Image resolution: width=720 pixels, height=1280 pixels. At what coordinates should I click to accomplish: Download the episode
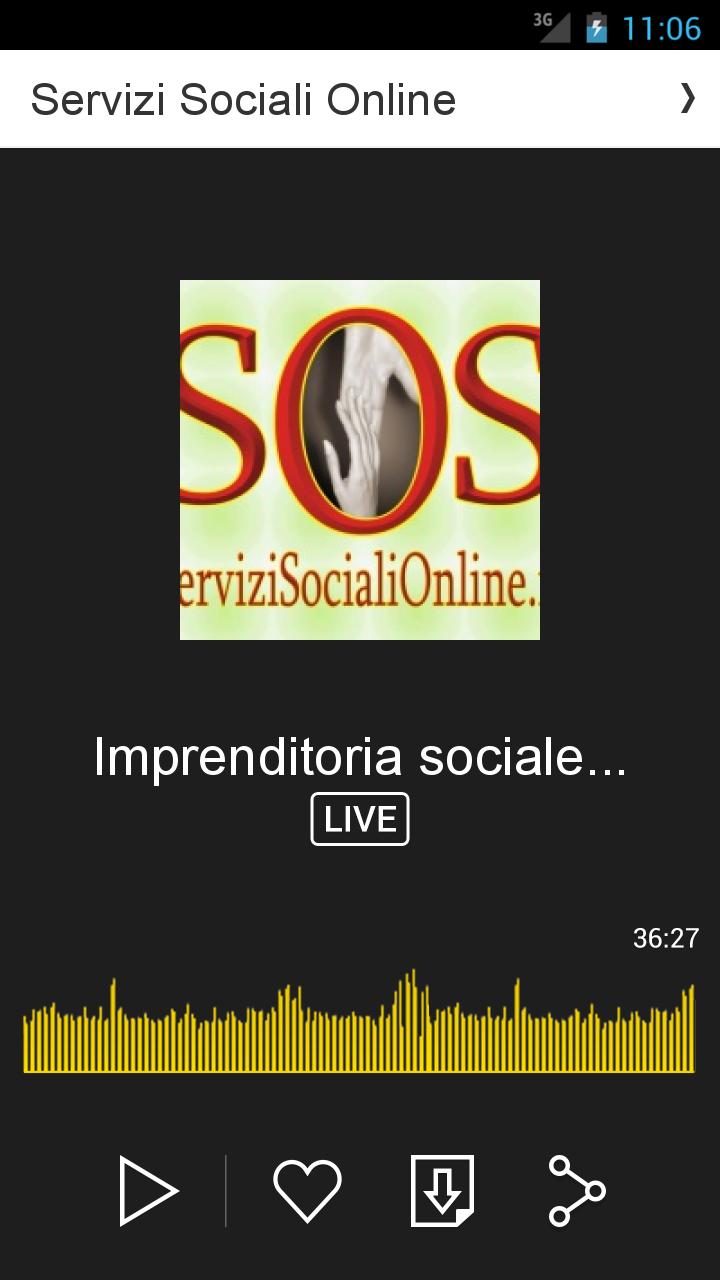tap(442, 1190)
